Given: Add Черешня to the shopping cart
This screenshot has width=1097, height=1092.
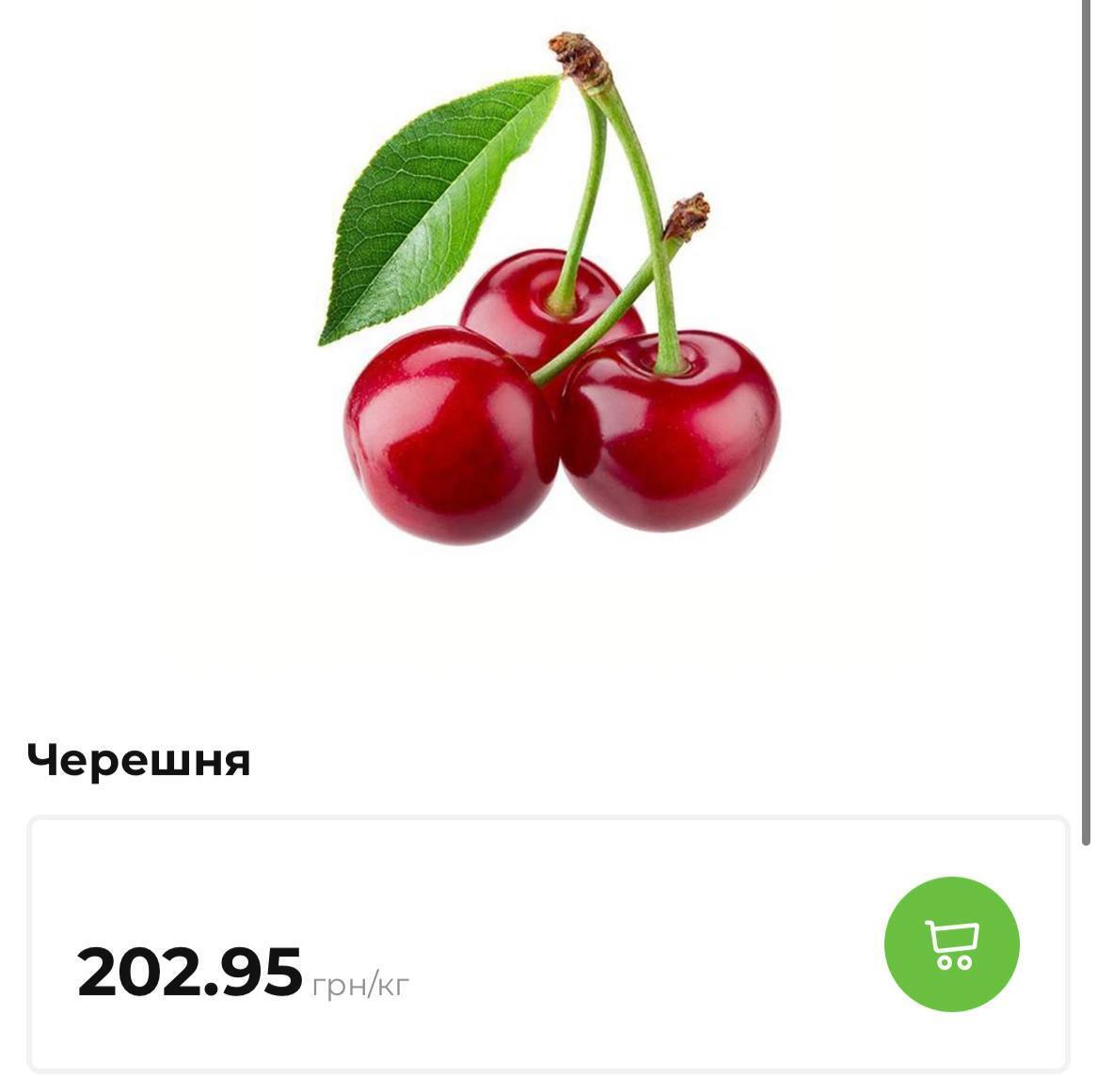Looking at the screenshot, I should click(951, 943).
